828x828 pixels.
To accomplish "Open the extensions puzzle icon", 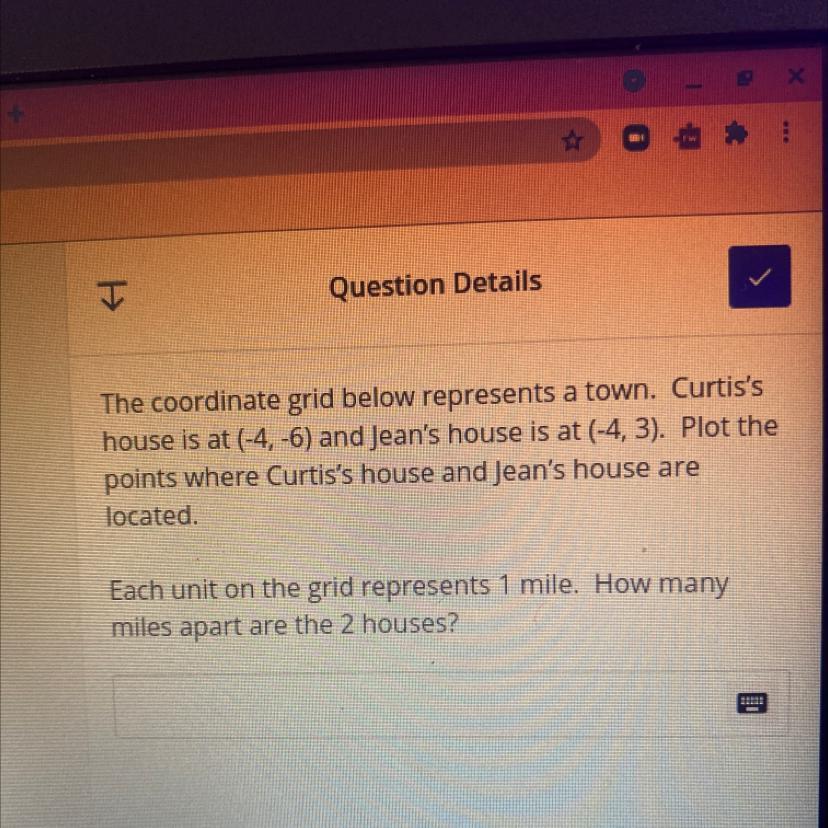I will click(x=736, y=135).
